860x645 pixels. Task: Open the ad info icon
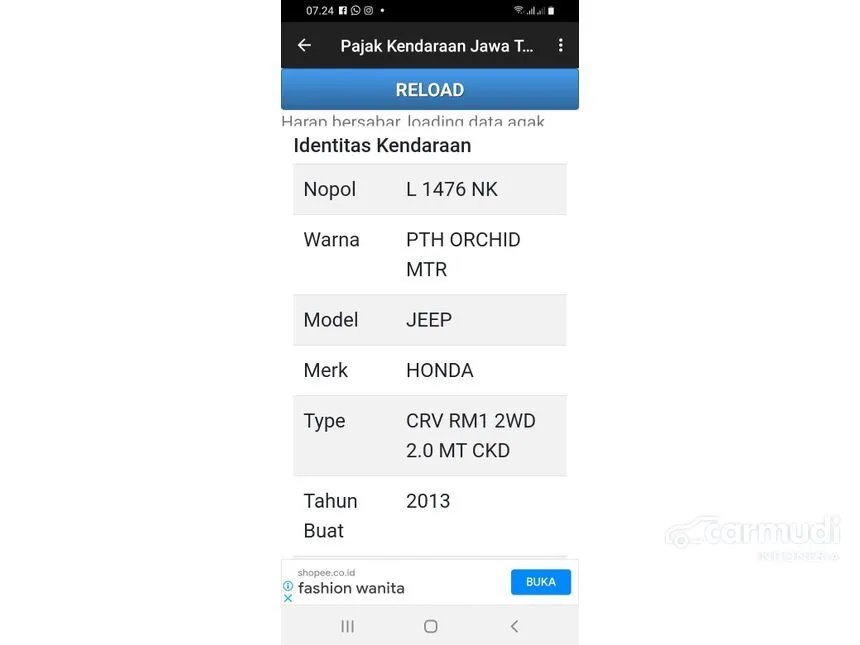[288, 586]
